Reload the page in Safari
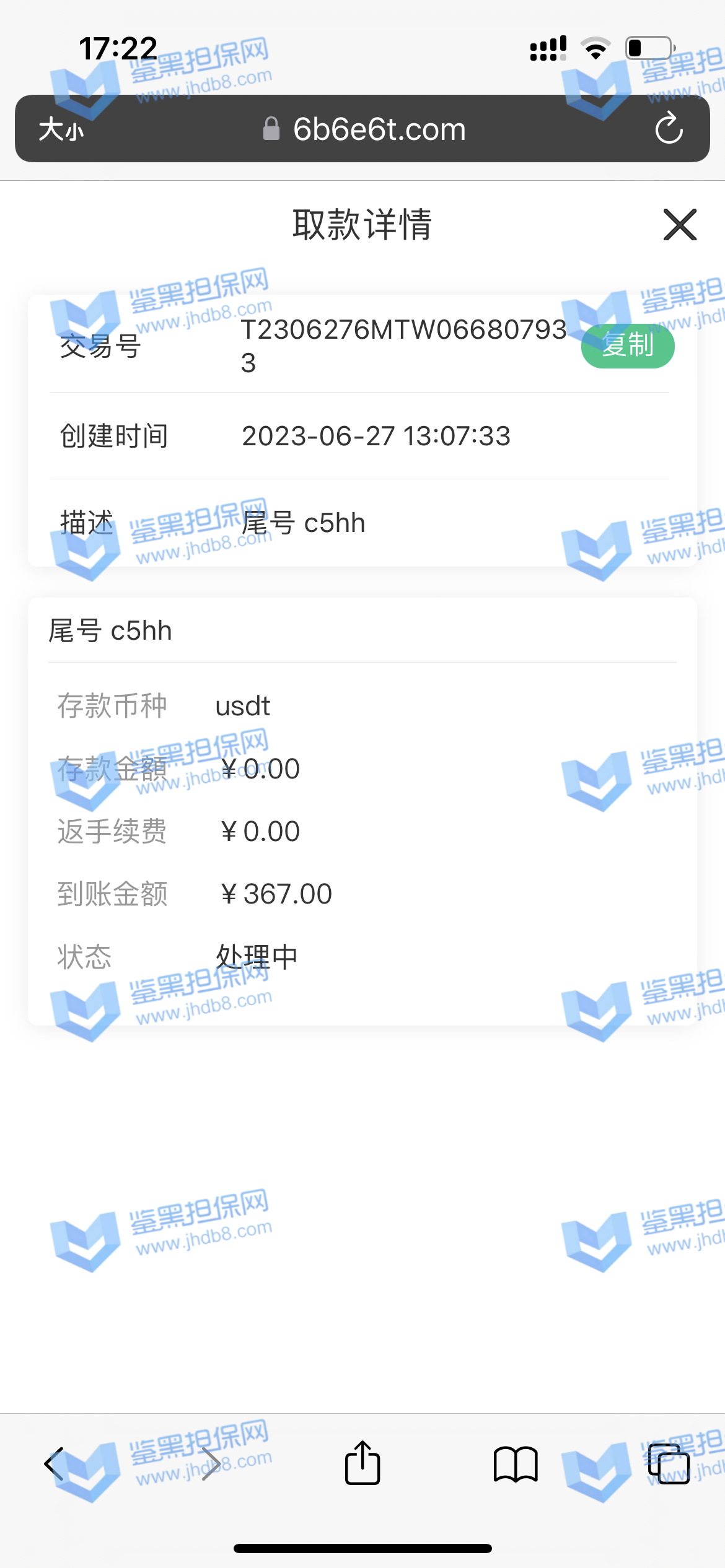 click(669, 129)
